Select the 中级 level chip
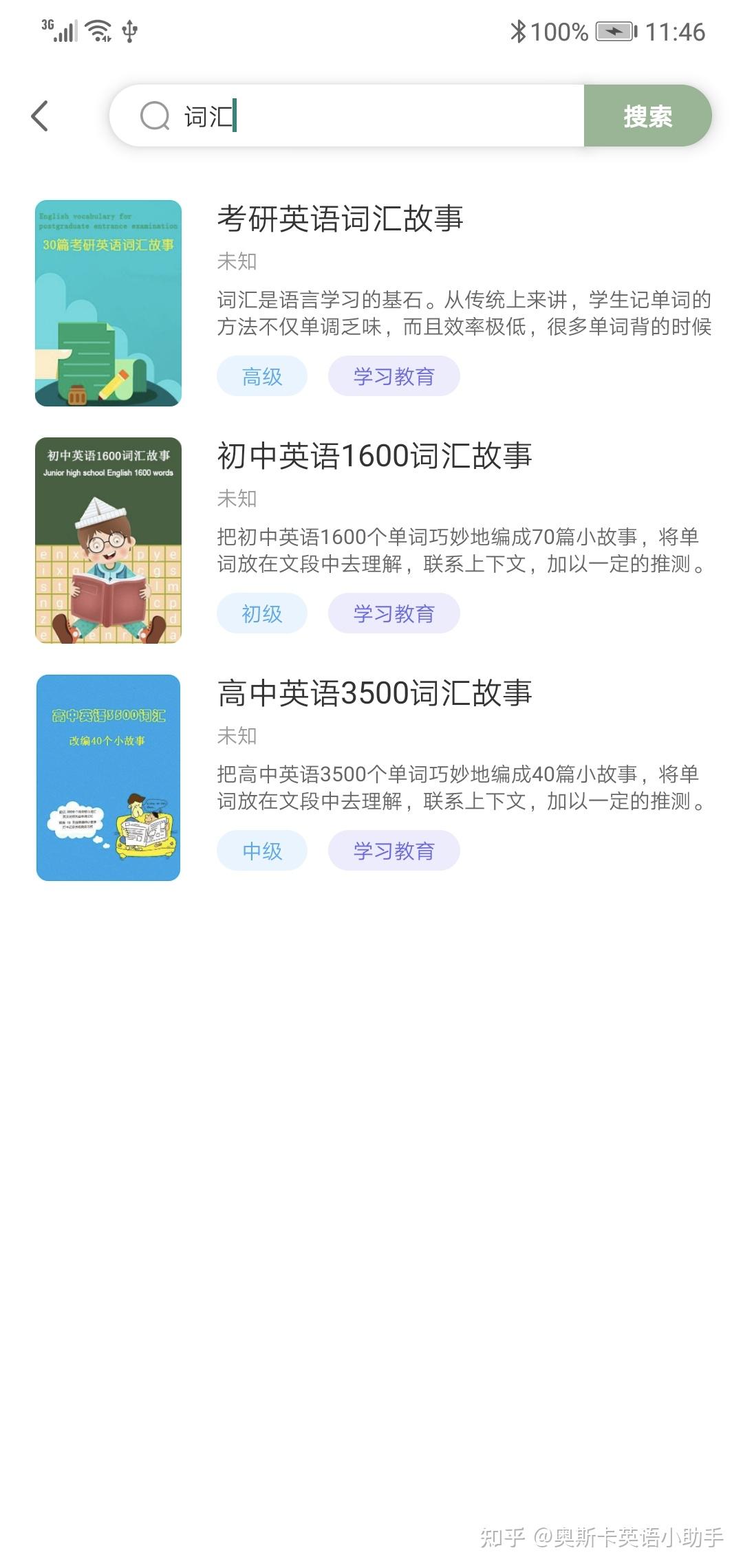This screenshot has width=743, height=1568. click(x=262, y=851)
